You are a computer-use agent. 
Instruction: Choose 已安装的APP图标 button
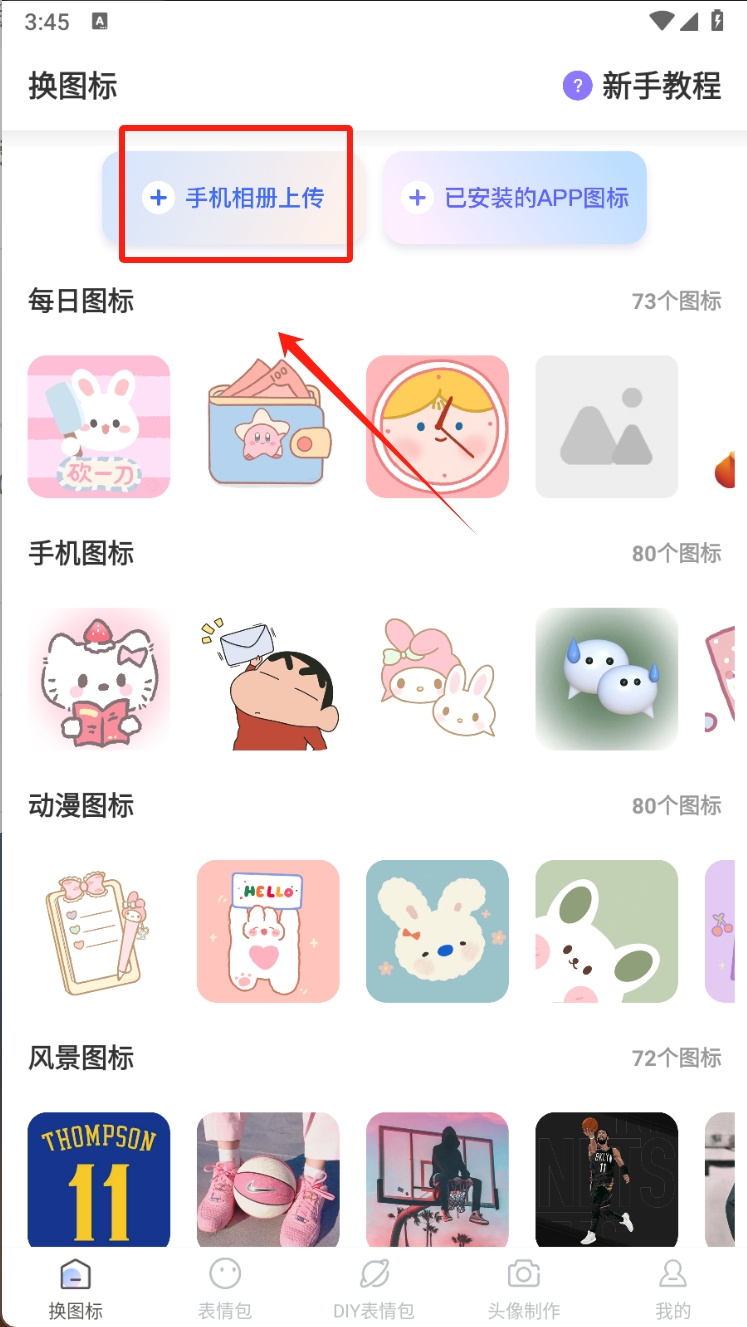(515, 197)
